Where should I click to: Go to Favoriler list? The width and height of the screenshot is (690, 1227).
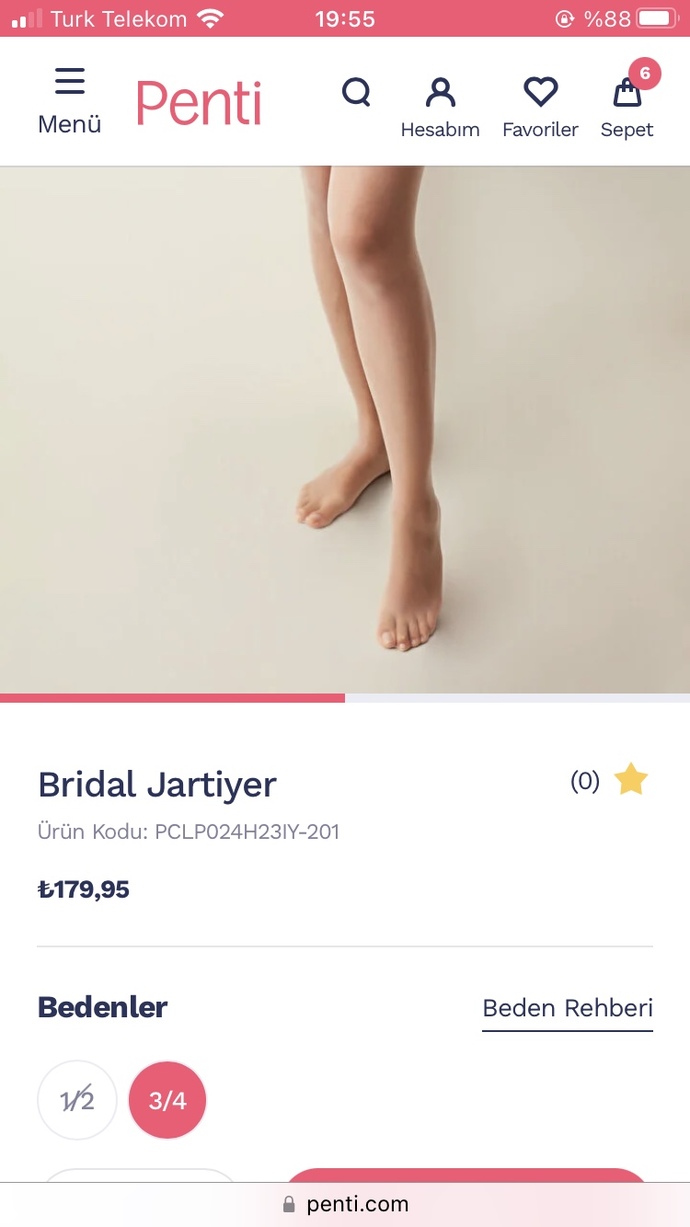click(x=540, y=108)
